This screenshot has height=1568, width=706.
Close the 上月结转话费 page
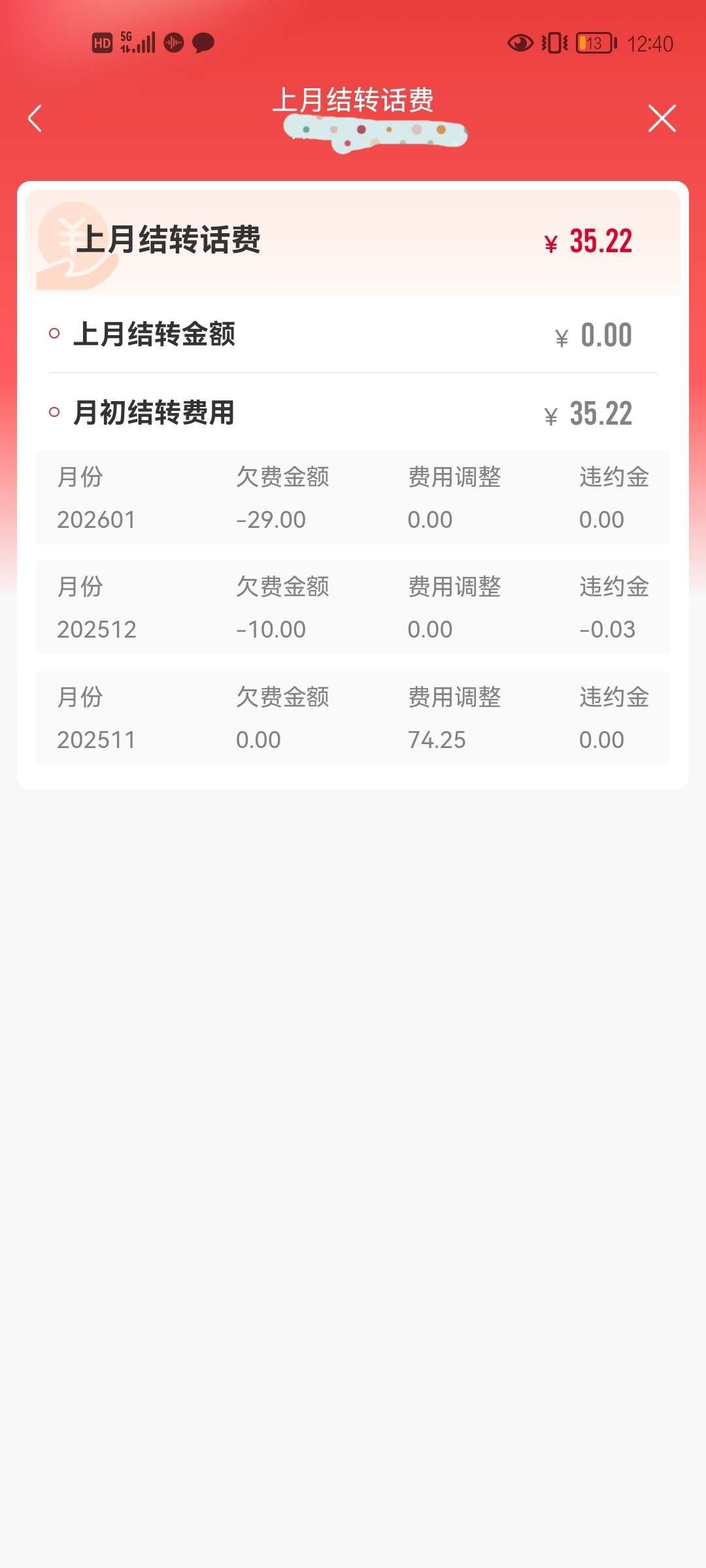(x=662, y=118)
